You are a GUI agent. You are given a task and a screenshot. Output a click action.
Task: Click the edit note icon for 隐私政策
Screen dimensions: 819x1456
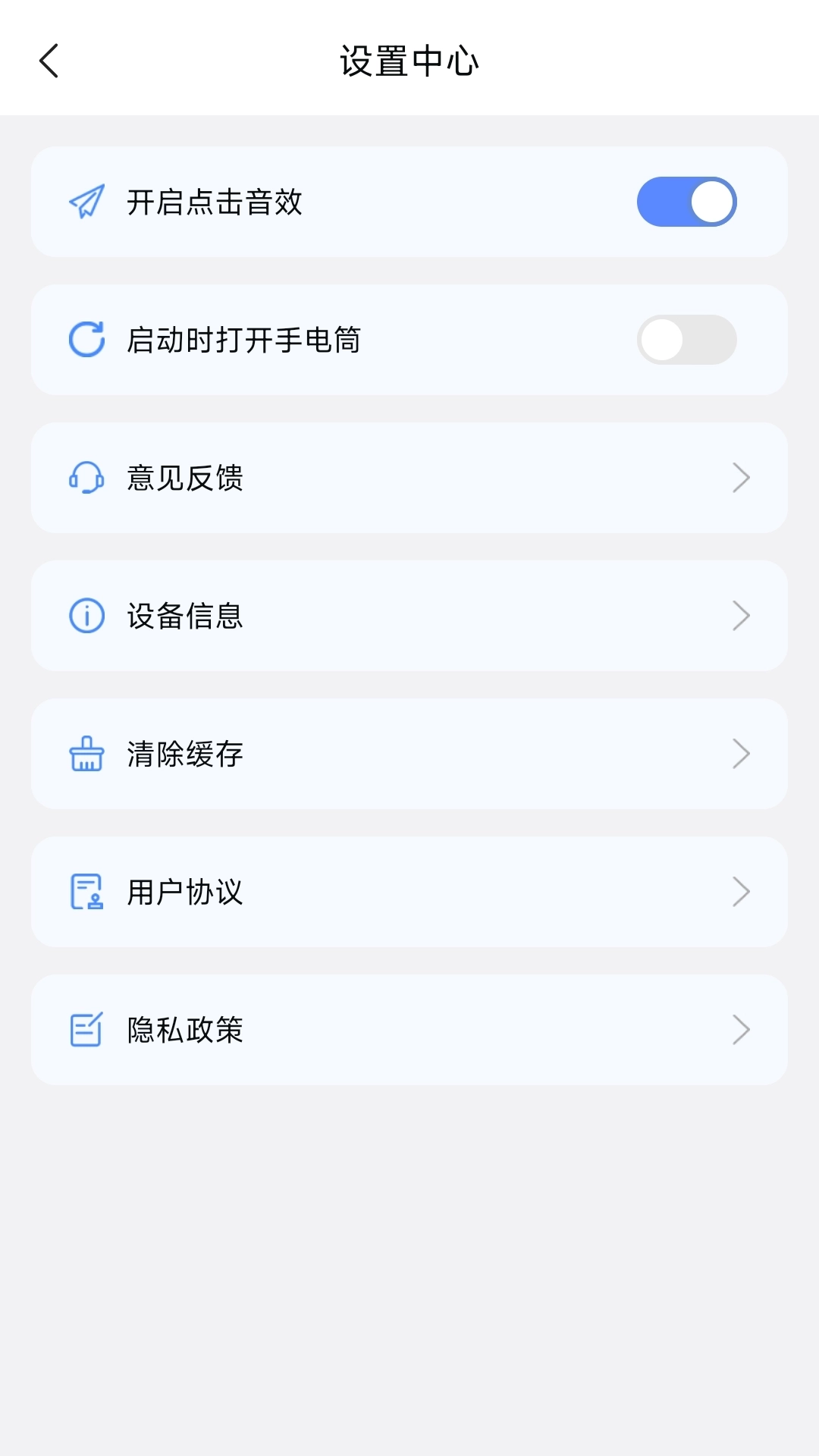click(85, 1030)
